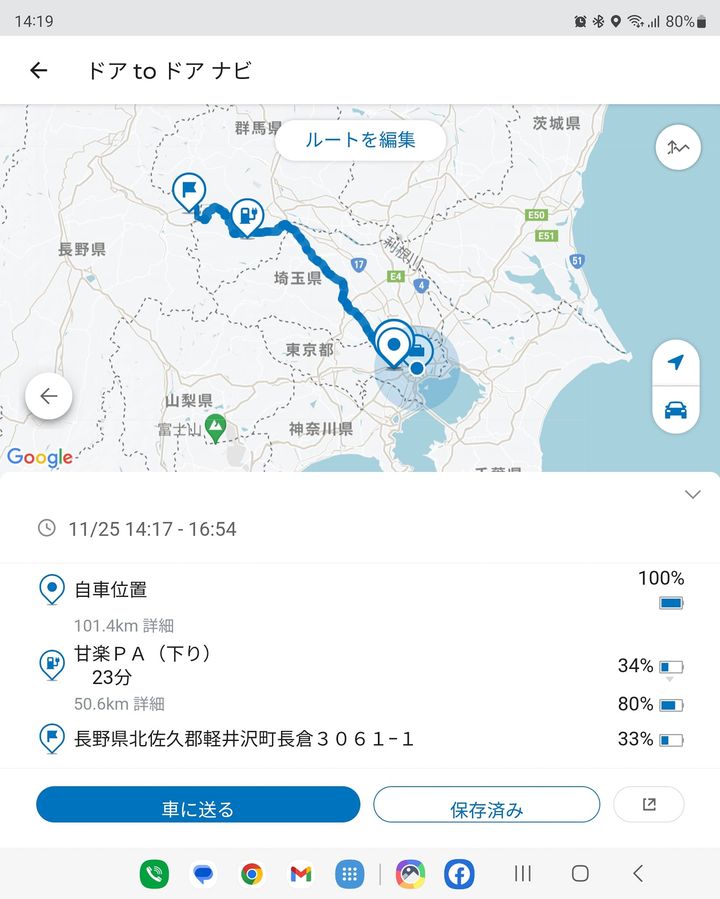Tap the destination flag marker on map

(188, 190)
